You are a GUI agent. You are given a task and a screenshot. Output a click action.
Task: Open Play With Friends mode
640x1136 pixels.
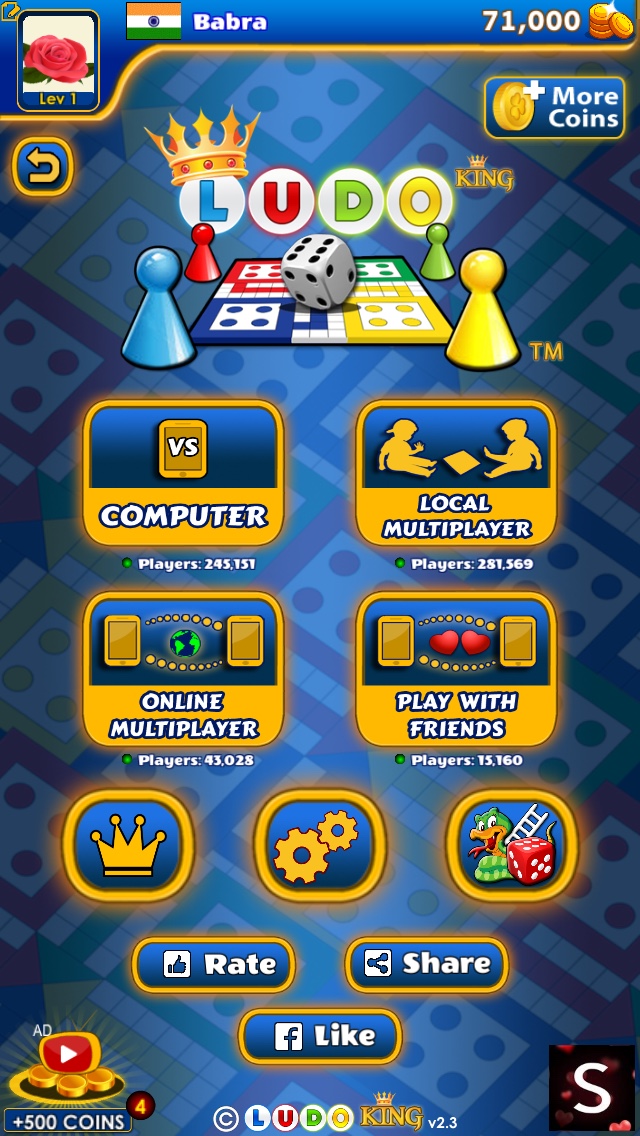point(456,669)
